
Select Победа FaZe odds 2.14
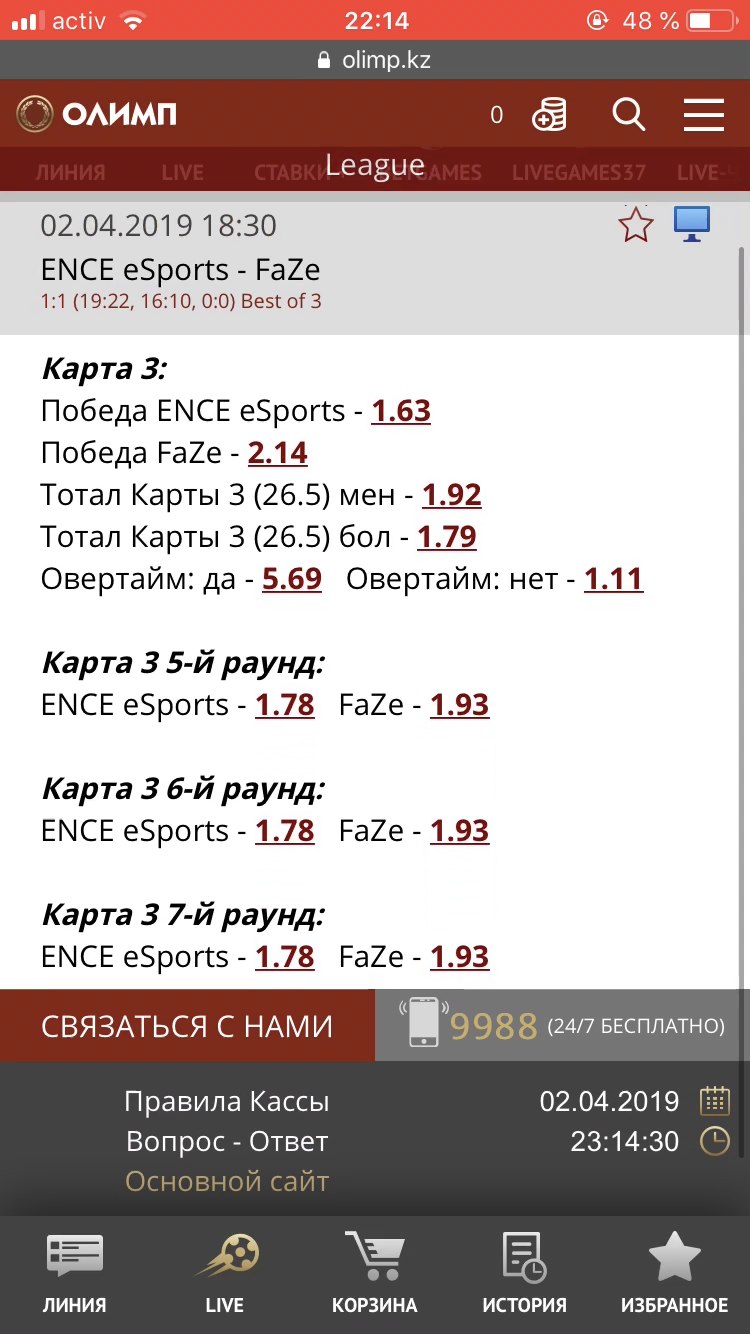click(278, 453)
